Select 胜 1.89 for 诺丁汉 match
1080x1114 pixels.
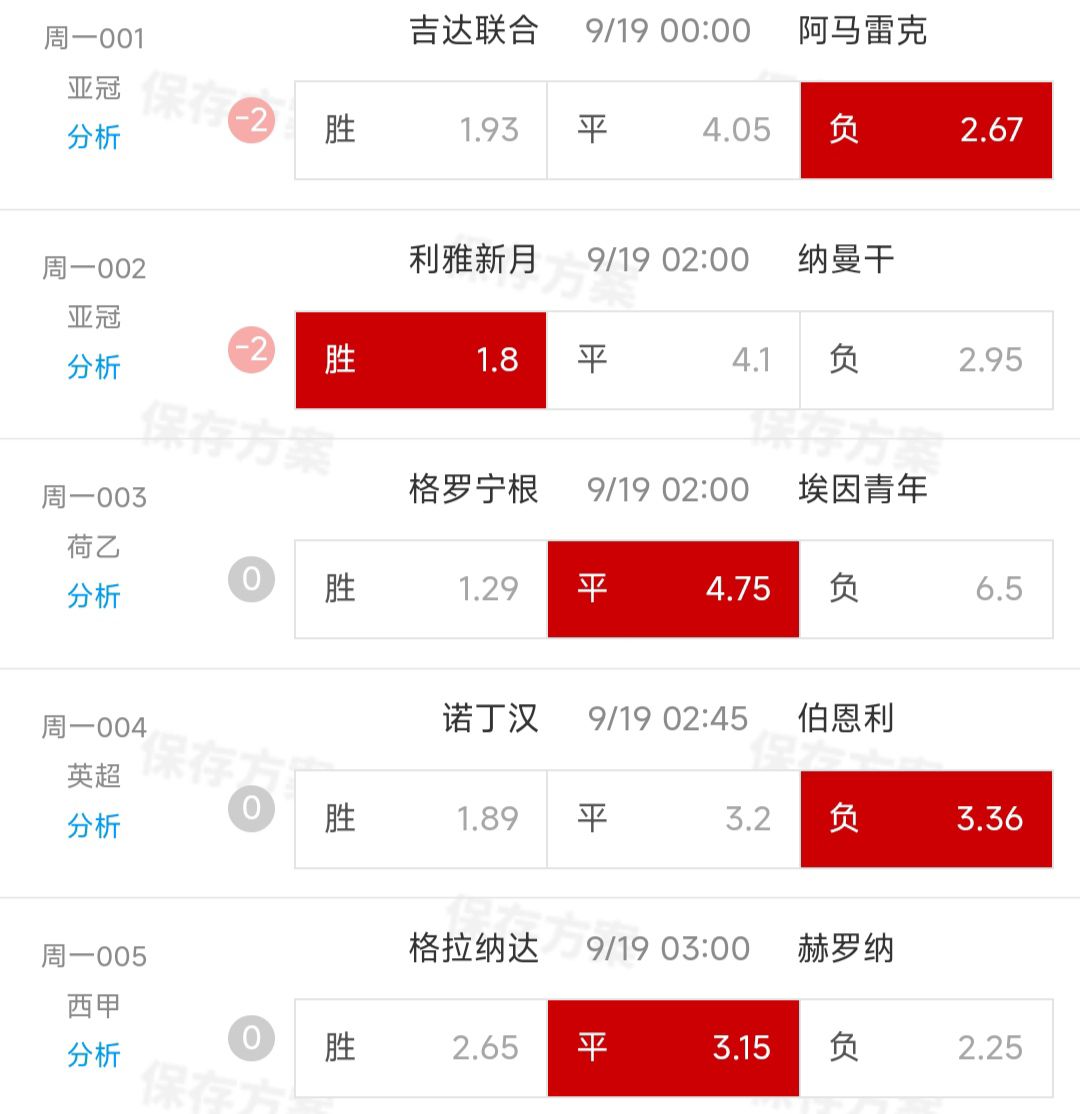[421, 819]
